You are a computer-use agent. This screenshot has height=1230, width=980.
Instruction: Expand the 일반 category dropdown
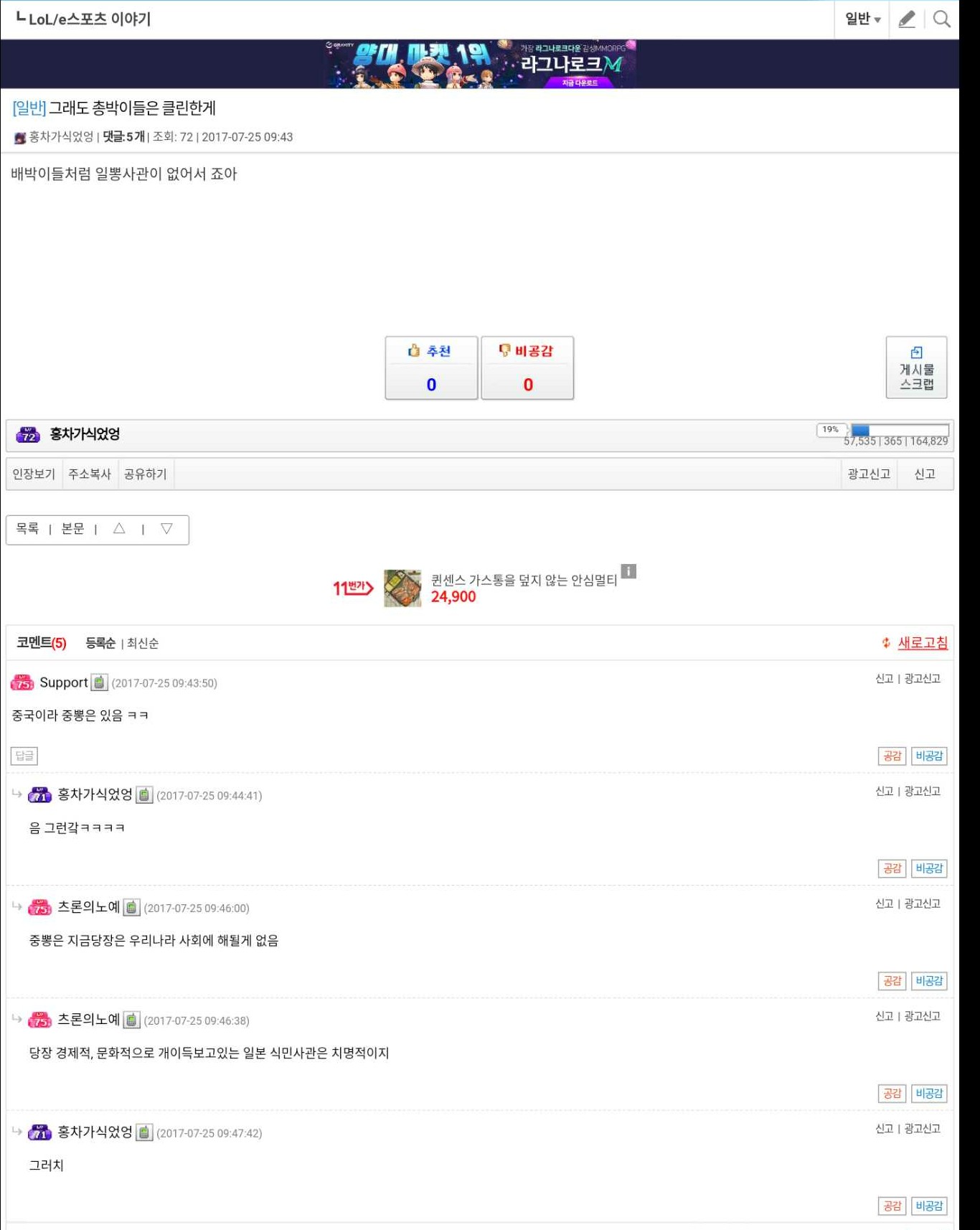(x=862, y=19)
